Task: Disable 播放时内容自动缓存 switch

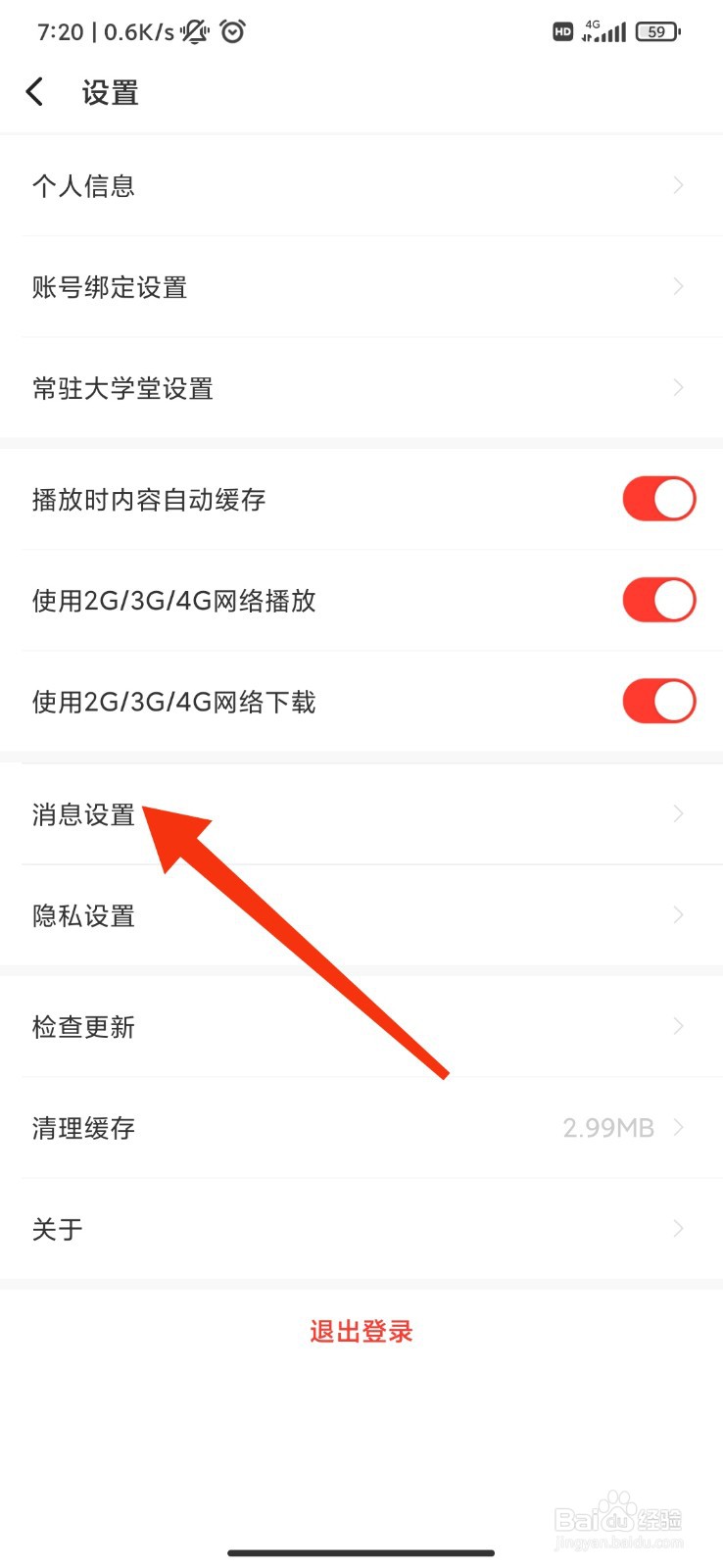Action: (658, 498)
